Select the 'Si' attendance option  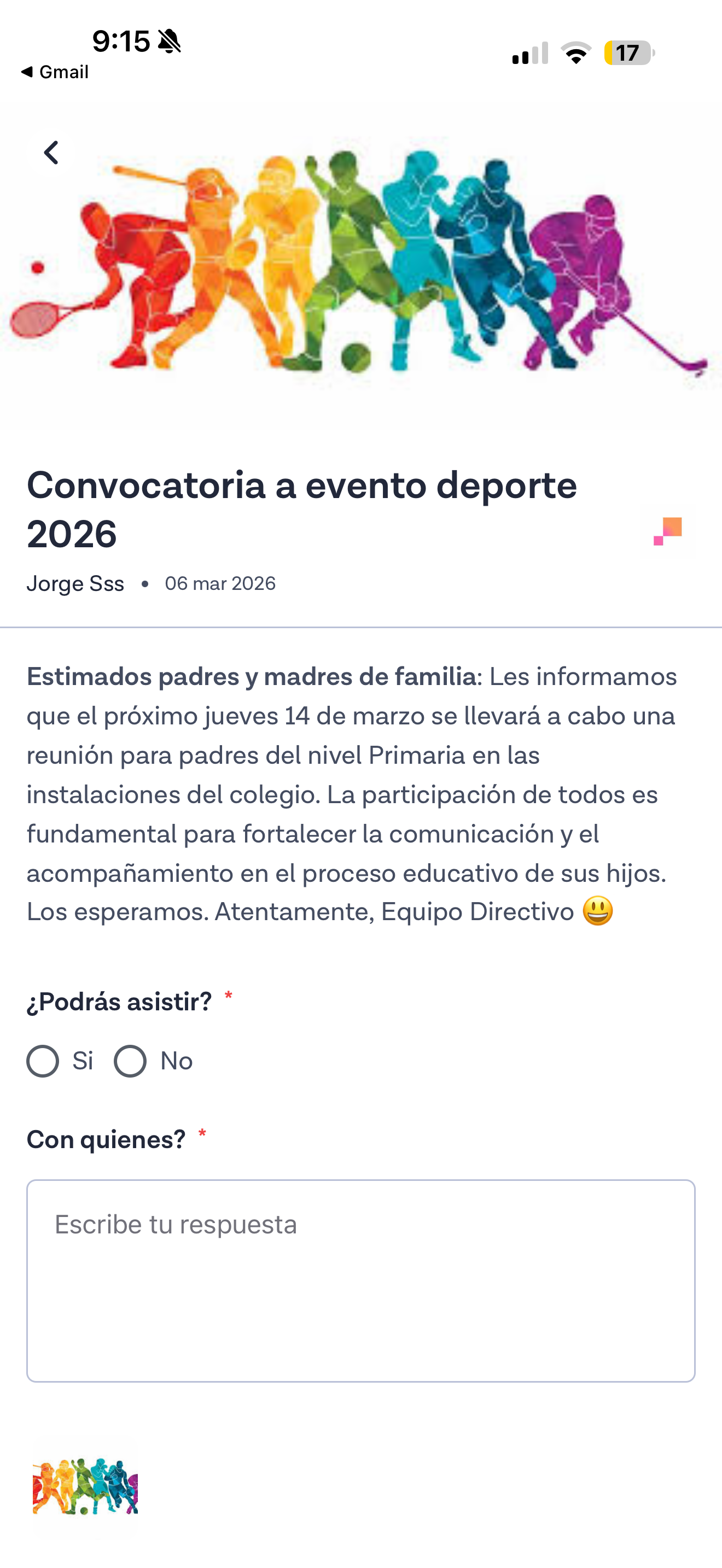tap(43, 1061)
